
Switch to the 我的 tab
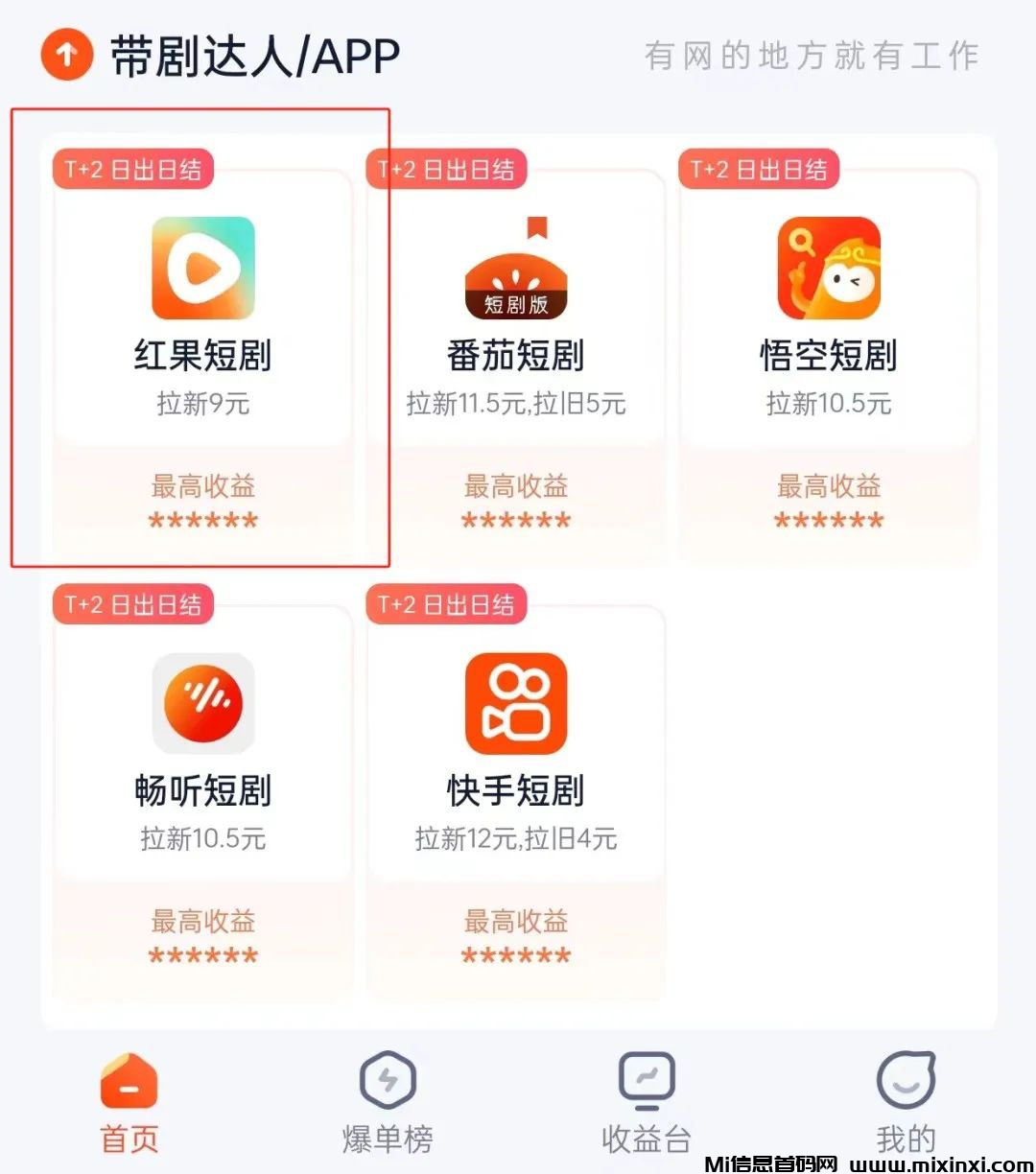[x=903, y=1139]
